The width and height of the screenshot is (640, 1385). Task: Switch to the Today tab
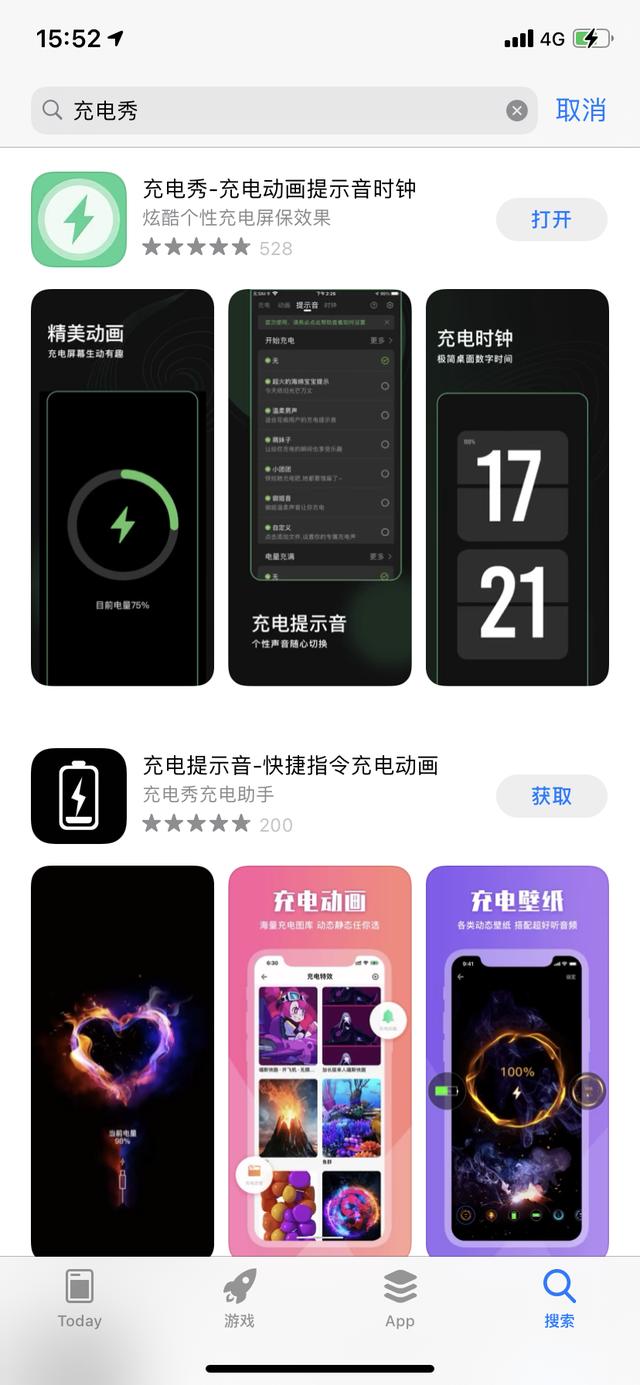(x=80, y=1299)
